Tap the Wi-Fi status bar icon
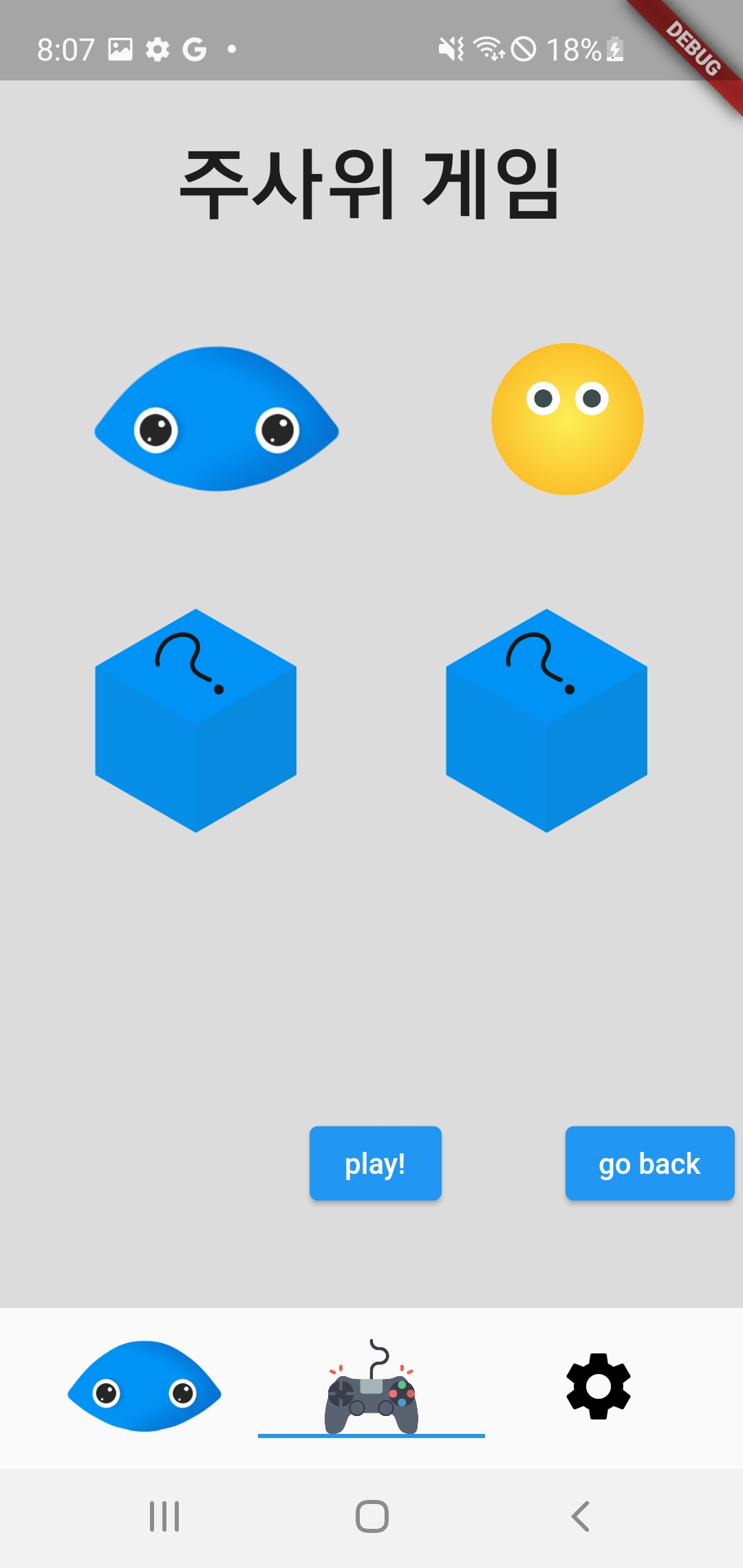 pos(490,48)
